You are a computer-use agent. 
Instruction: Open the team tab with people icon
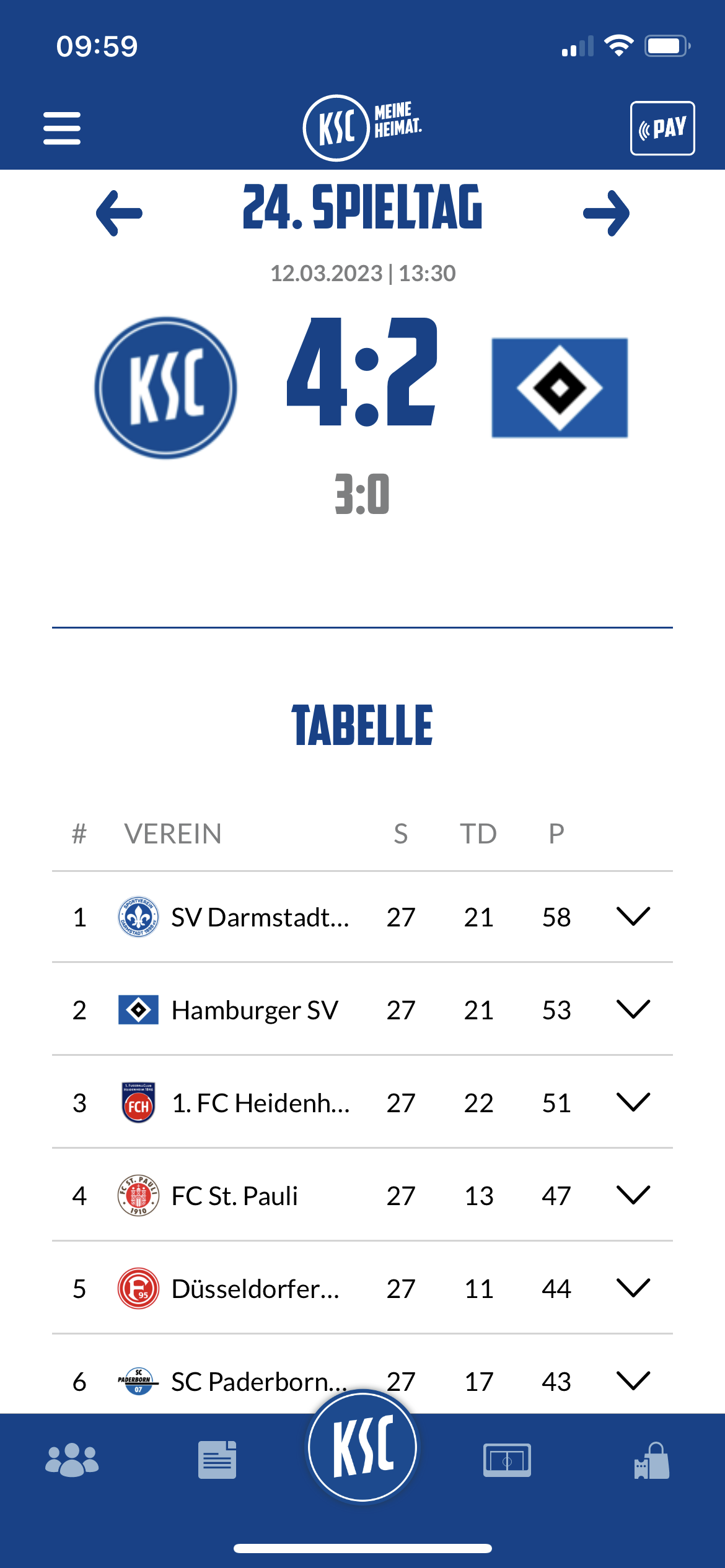pos(72,1460)
